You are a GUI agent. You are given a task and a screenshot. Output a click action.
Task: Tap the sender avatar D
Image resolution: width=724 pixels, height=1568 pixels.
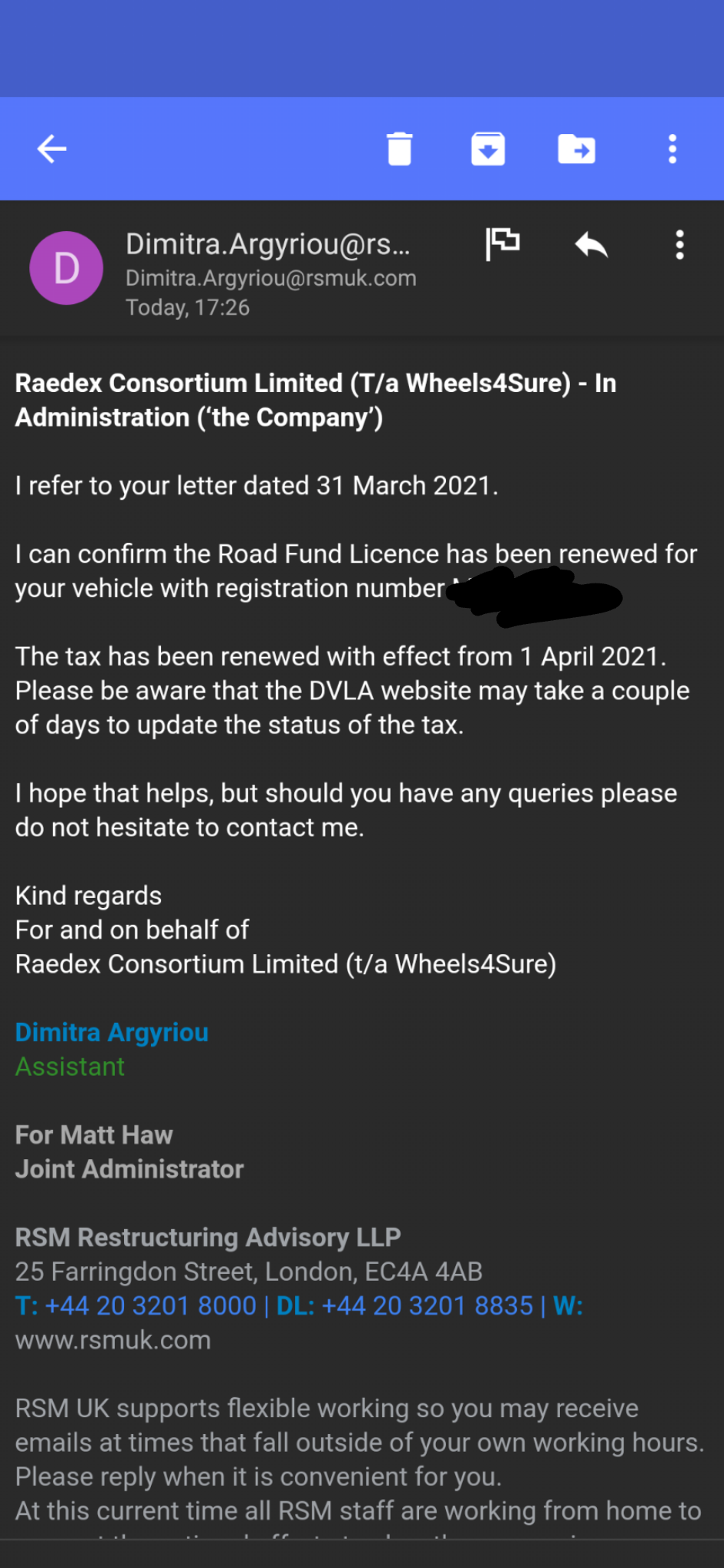[x=67, y=268]
